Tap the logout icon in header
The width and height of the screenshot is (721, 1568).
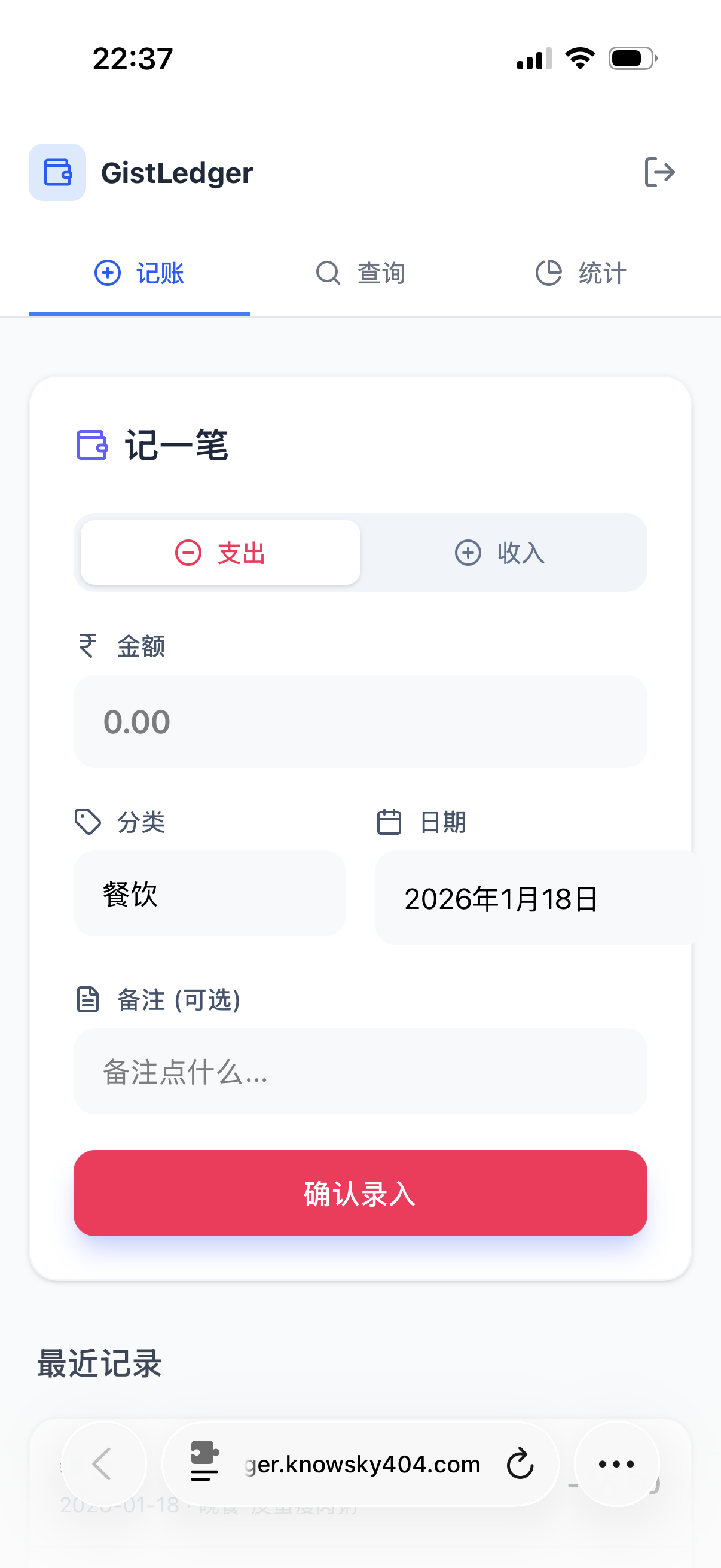point(659,172)
